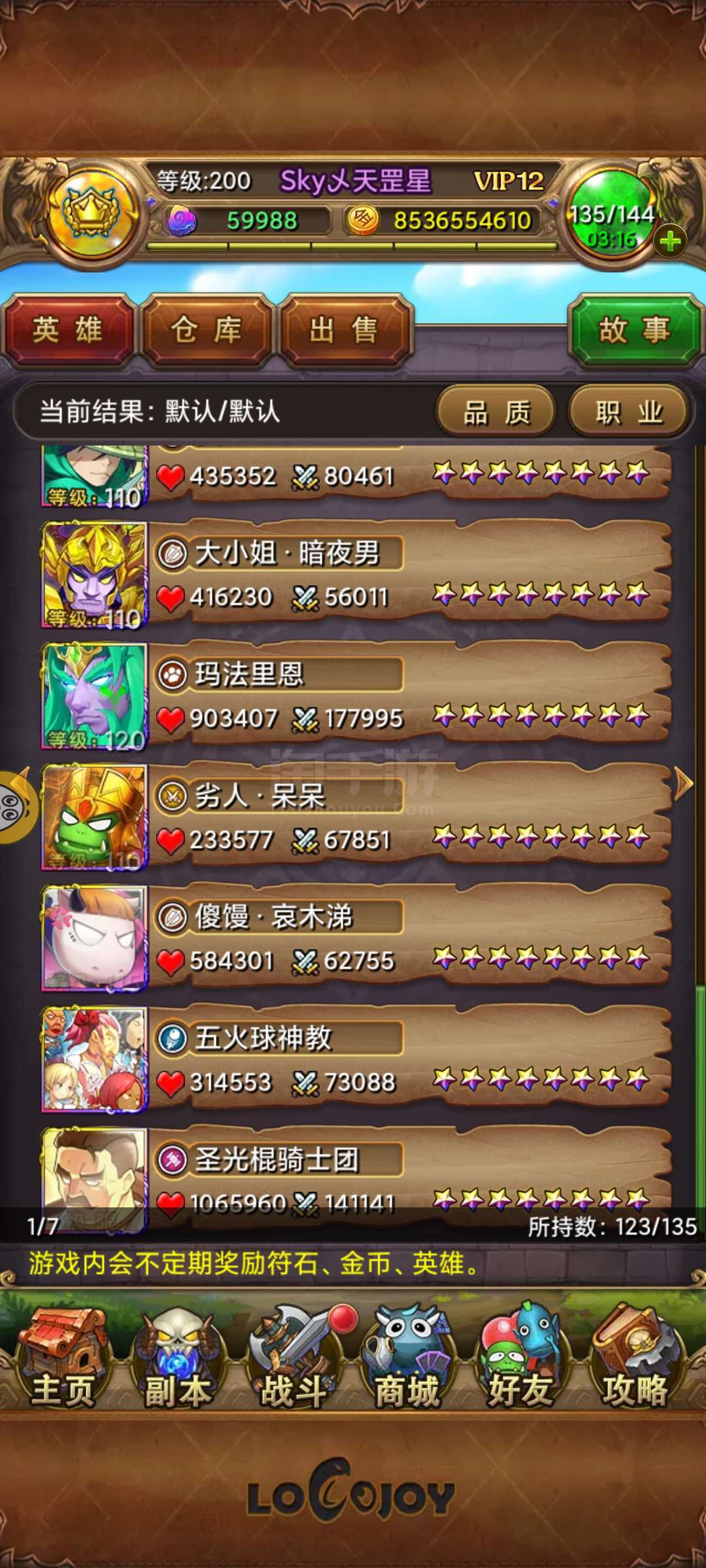The width and height of the screenshot is (706, 1568).
Task: Tap the green plus to add stamina
Action: coord(670,242)
